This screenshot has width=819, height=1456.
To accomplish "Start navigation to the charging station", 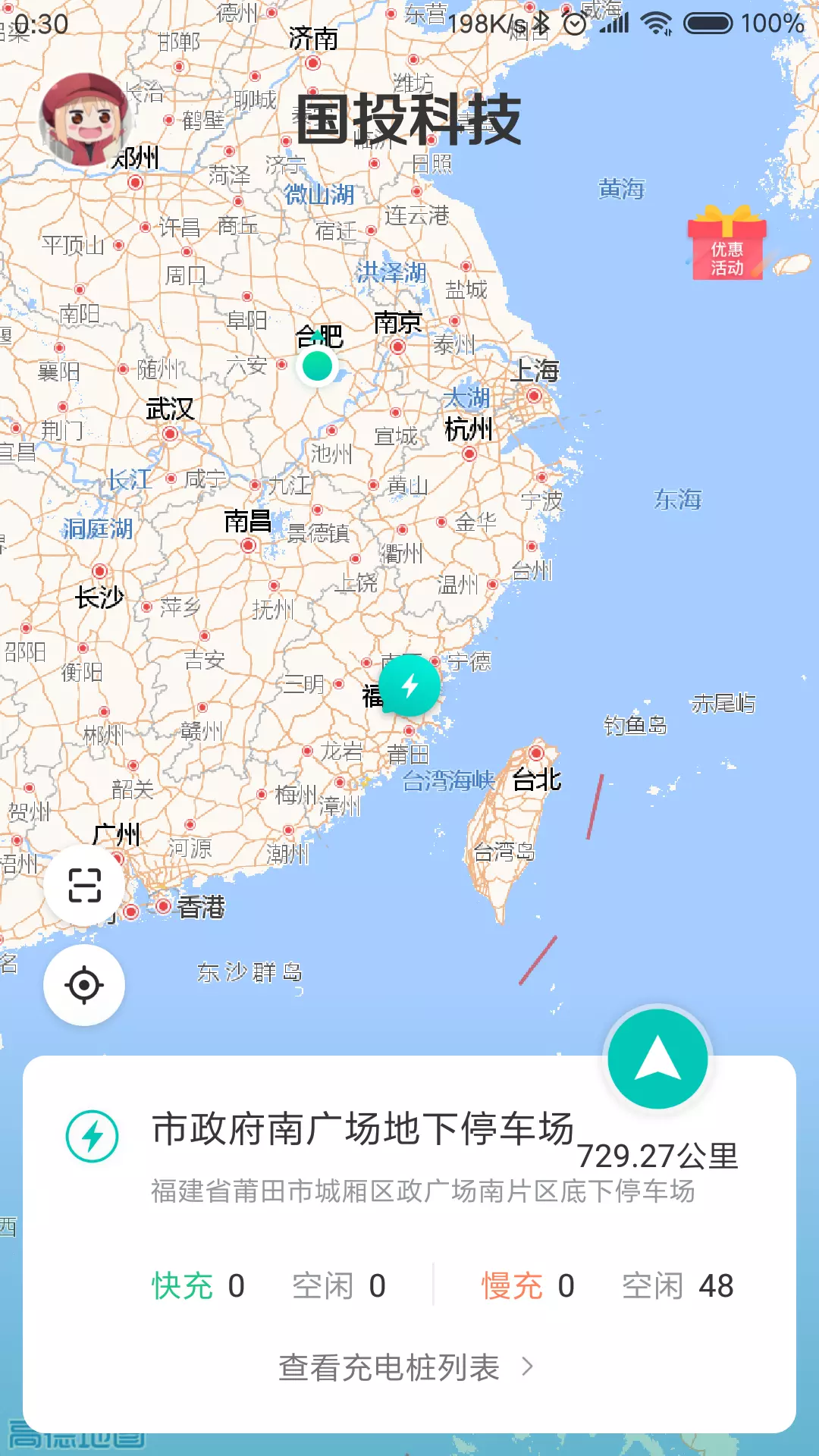I will [657, 1059].
